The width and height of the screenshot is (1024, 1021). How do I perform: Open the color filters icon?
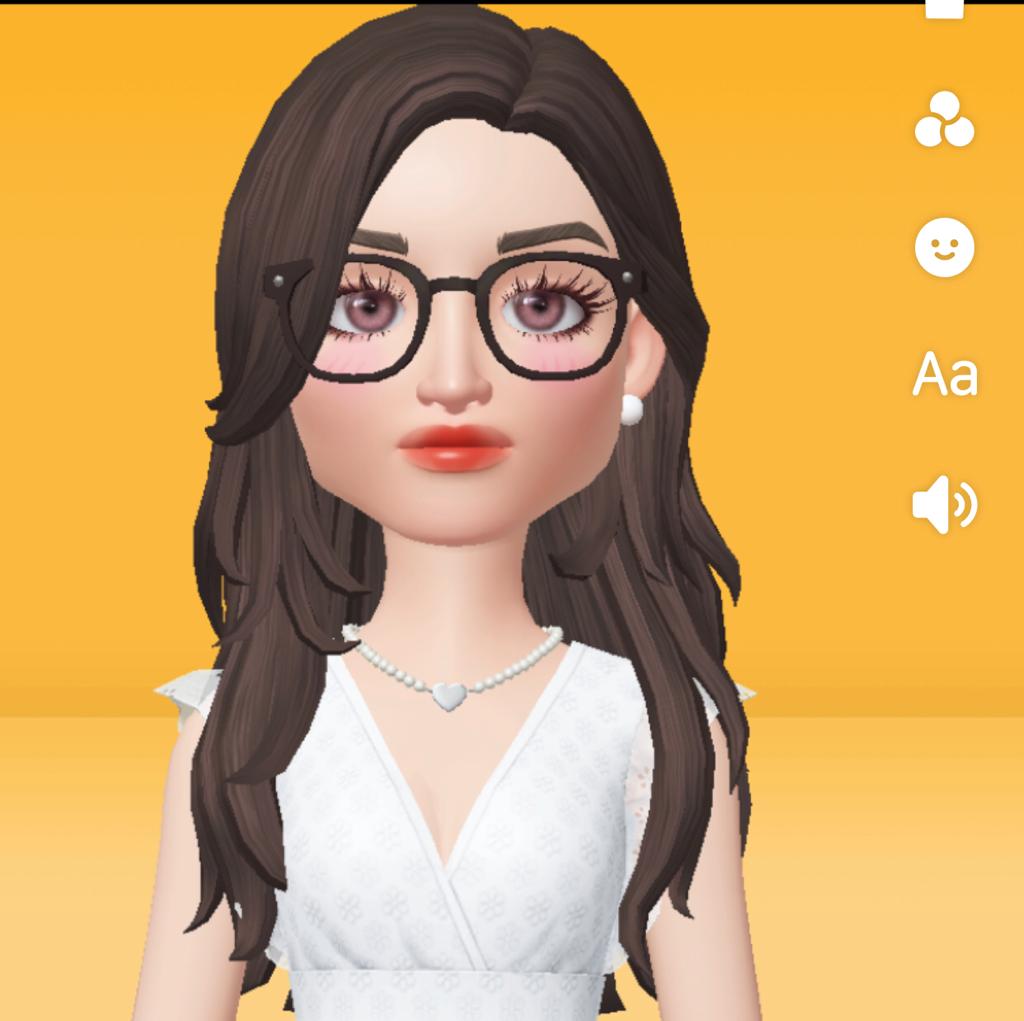(944, 121)
